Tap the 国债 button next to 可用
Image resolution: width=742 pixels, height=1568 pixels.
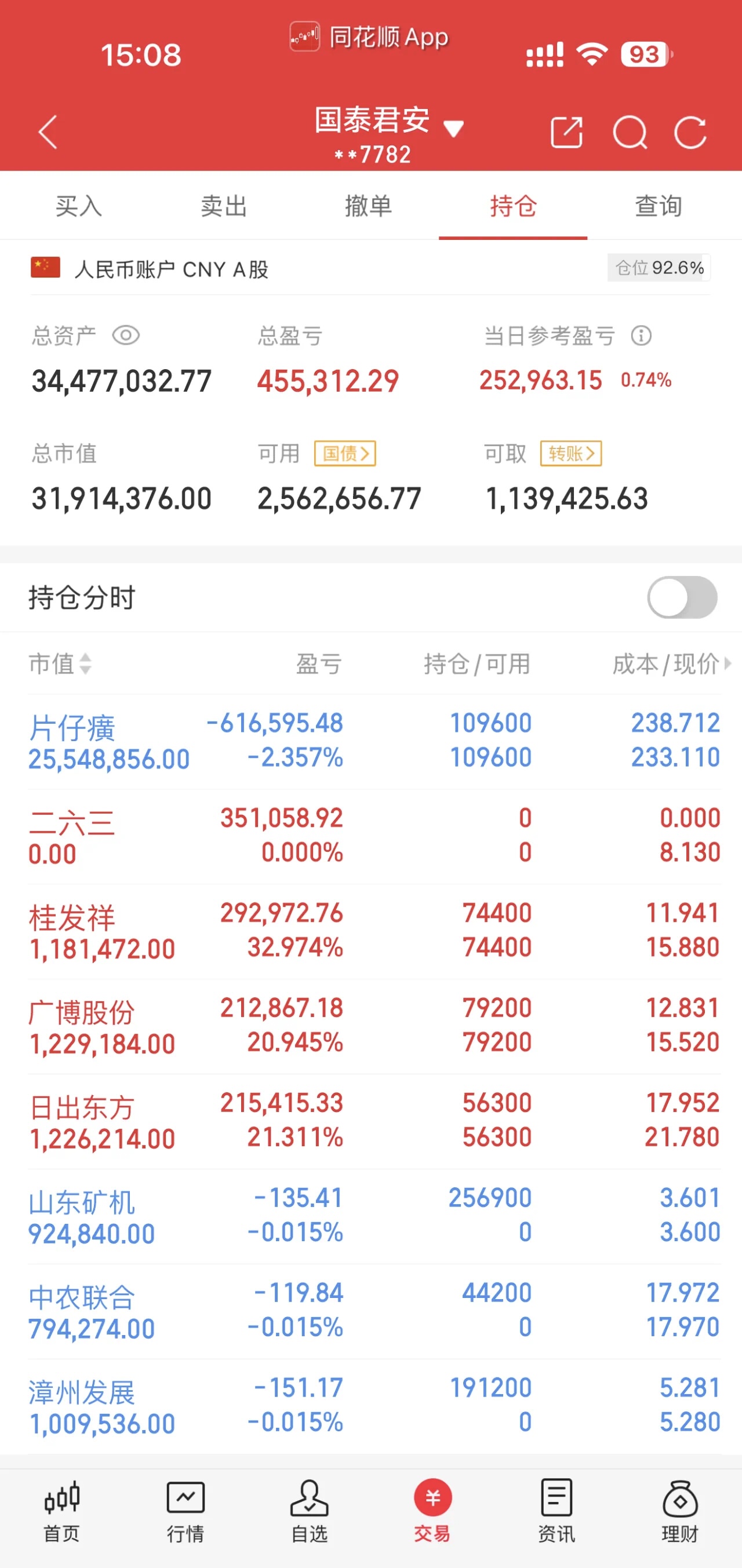click(344, 454)
